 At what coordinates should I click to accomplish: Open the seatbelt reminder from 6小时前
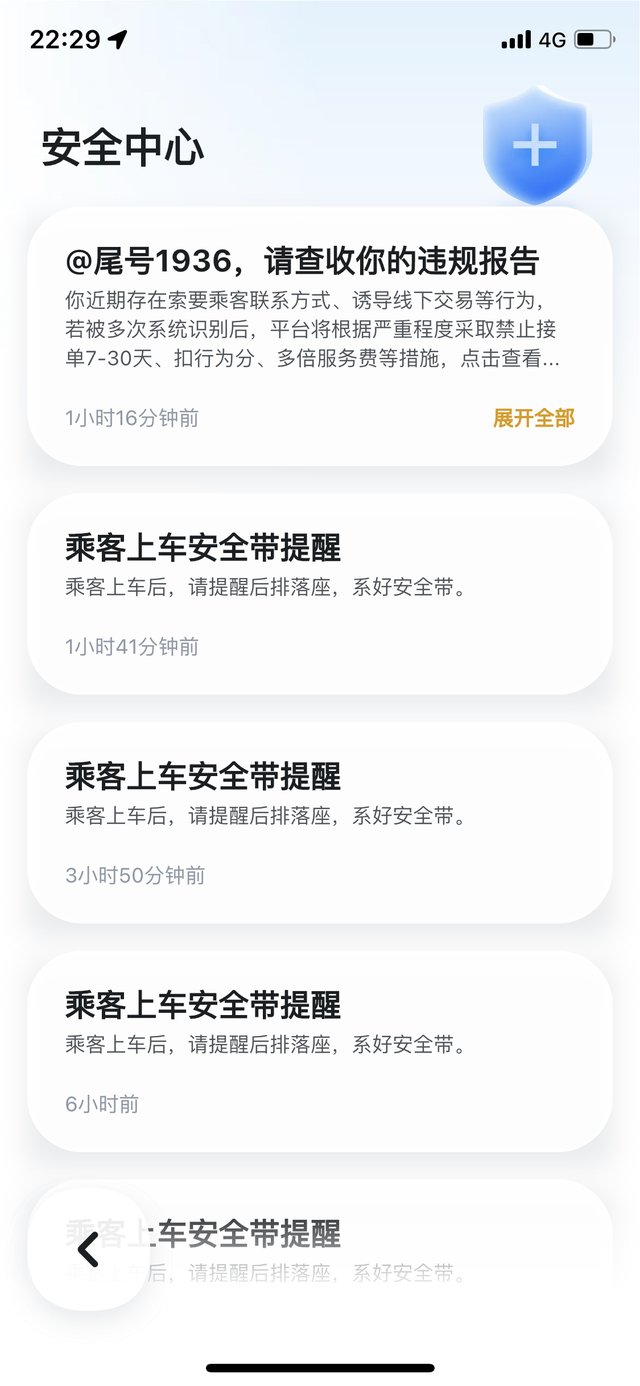tap(319, 1051)
